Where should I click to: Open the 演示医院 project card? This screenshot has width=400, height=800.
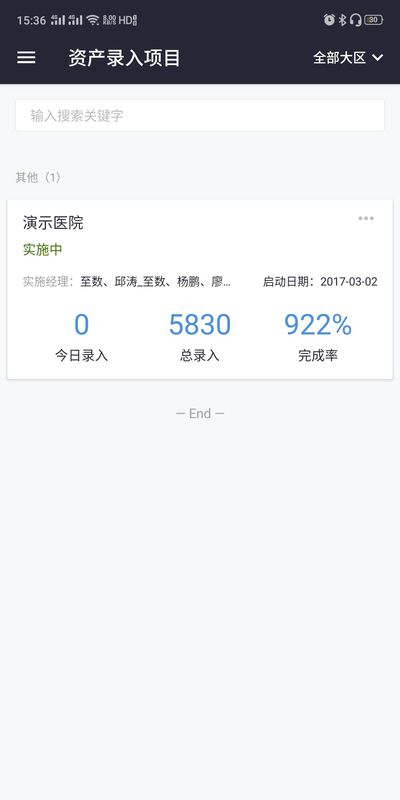(199, 289)
